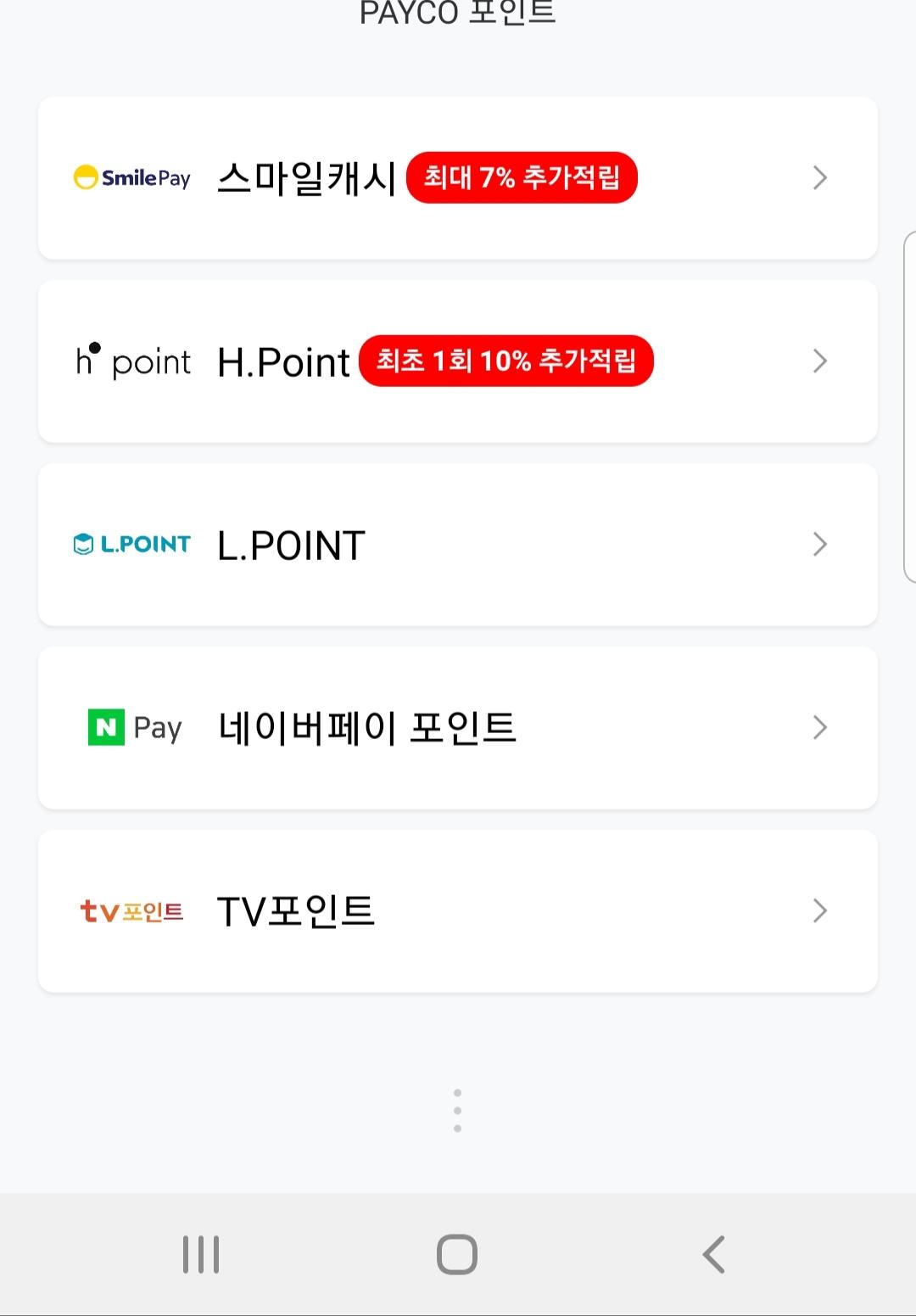Select the H.Point option
916x1316 pixels.
coord(458,361)
